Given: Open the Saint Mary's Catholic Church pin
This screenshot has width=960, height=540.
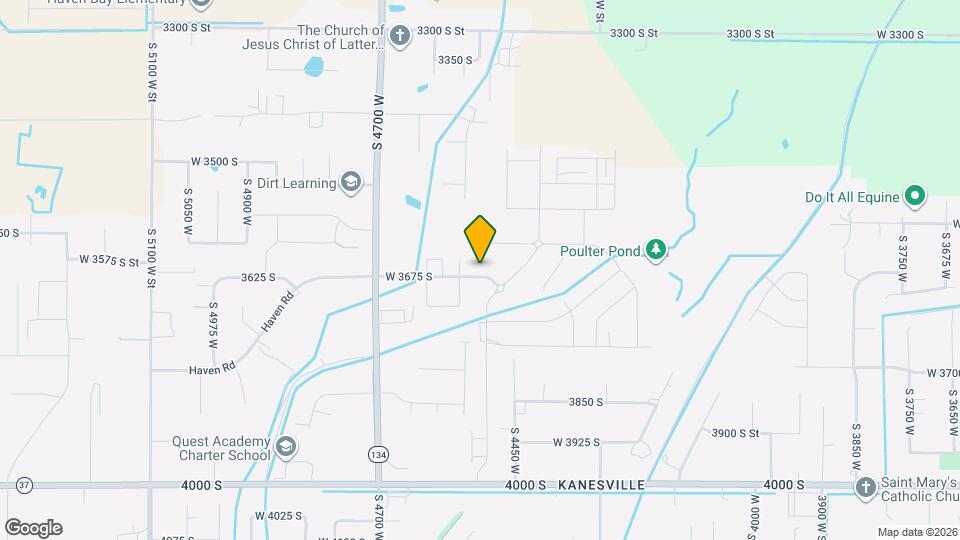Looking at the screenshot, I should tap(866, 486).
